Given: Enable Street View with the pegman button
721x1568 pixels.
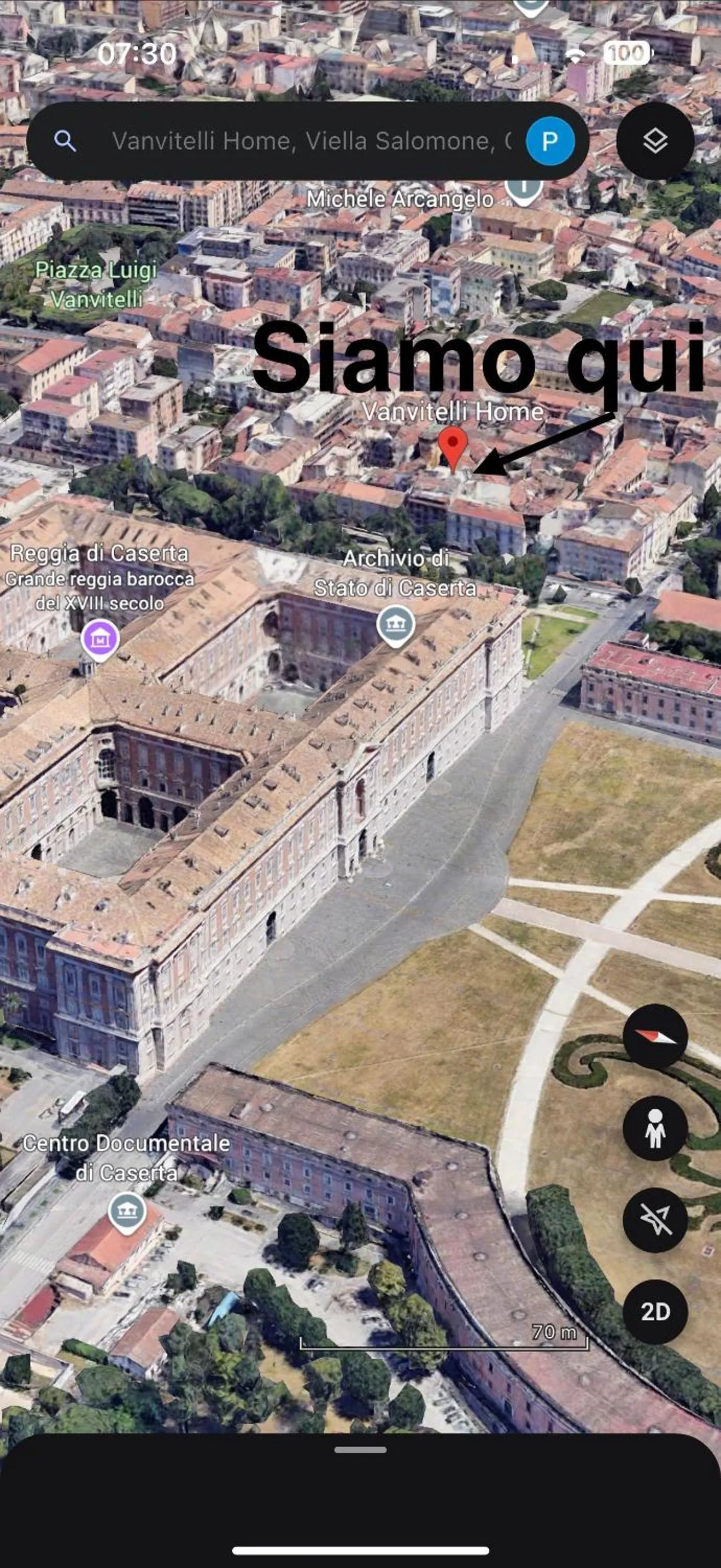Looking at the screenshot, I should (655, 1128).
